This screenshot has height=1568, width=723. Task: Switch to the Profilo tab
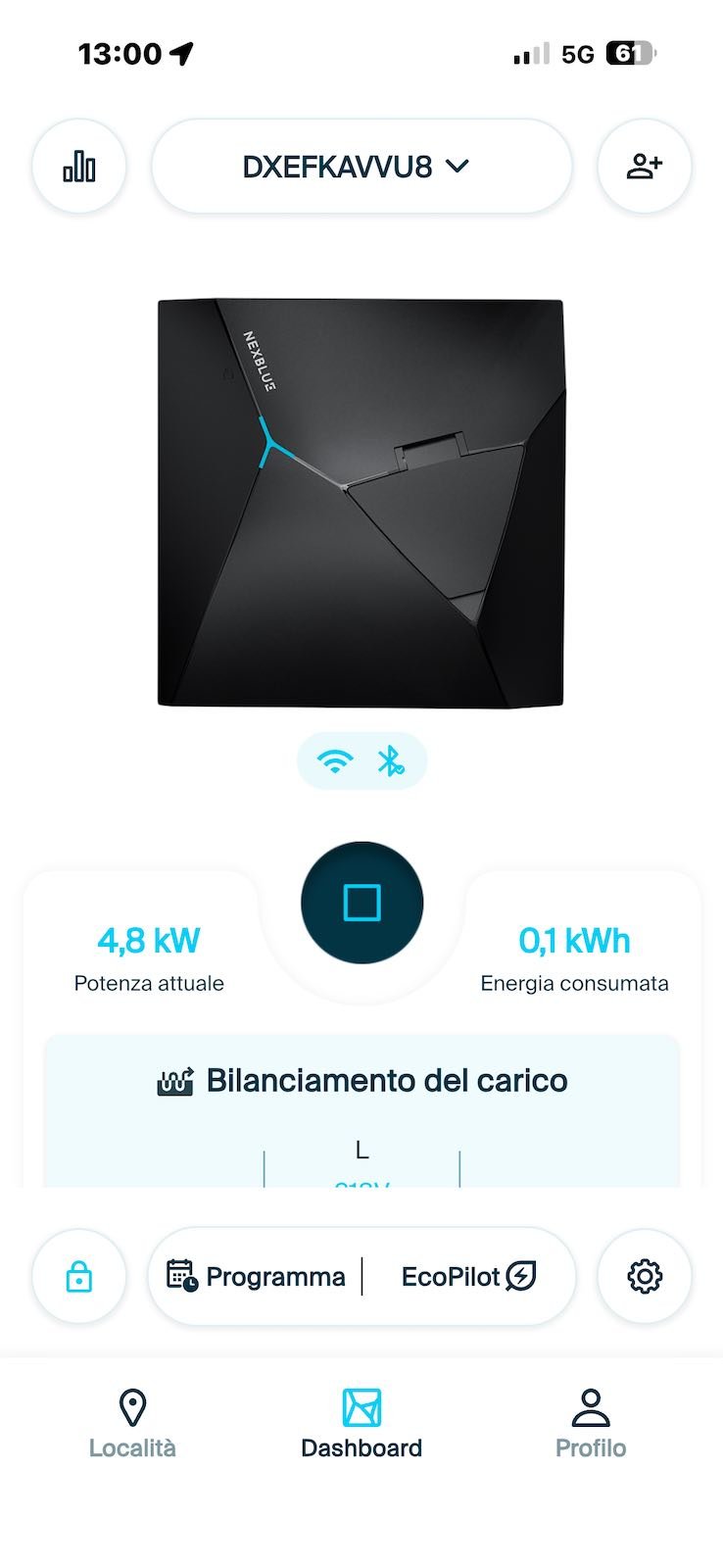pos(591,1423)
